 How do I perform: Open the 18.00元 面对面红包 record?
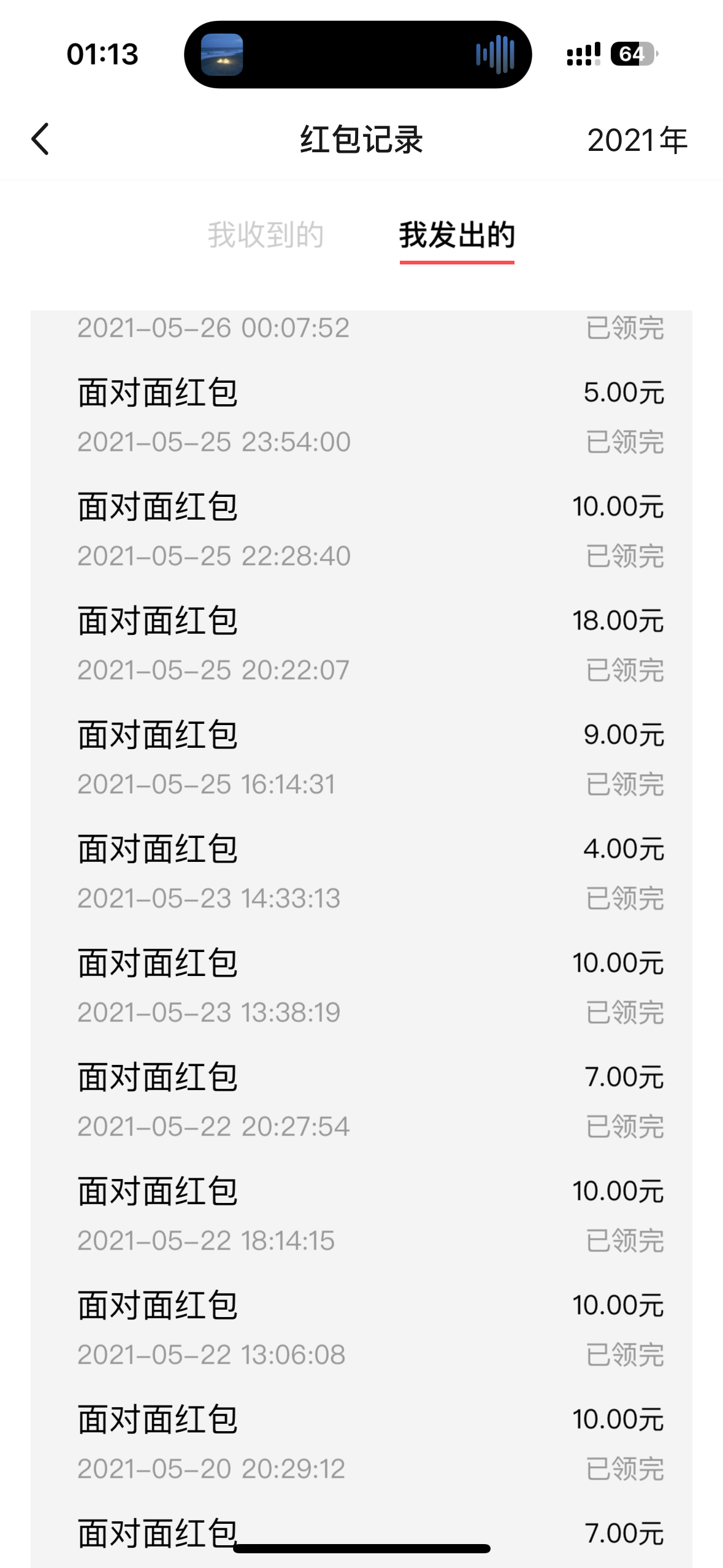tap(361, 644)
